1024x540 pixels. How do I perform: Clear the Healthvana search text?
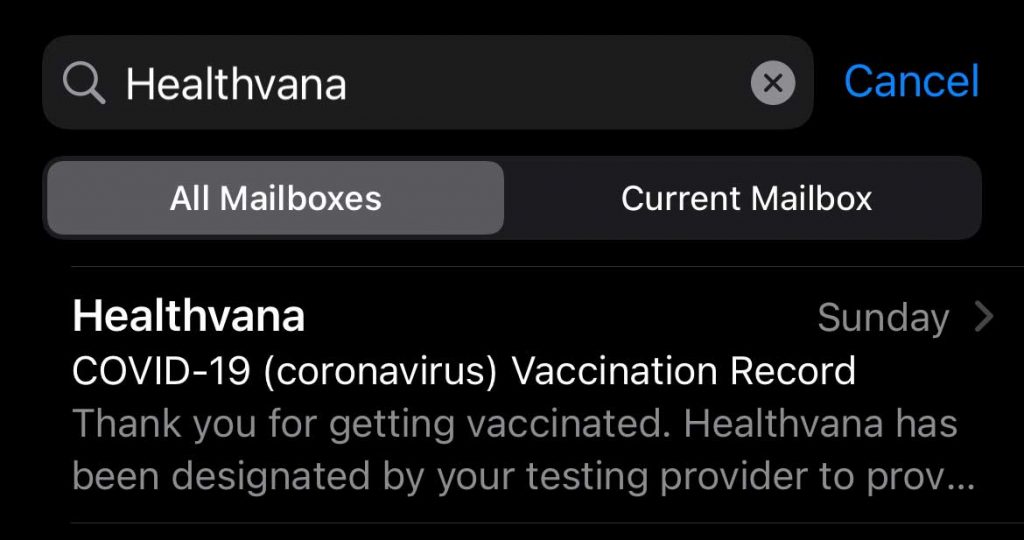coord(773,83)
